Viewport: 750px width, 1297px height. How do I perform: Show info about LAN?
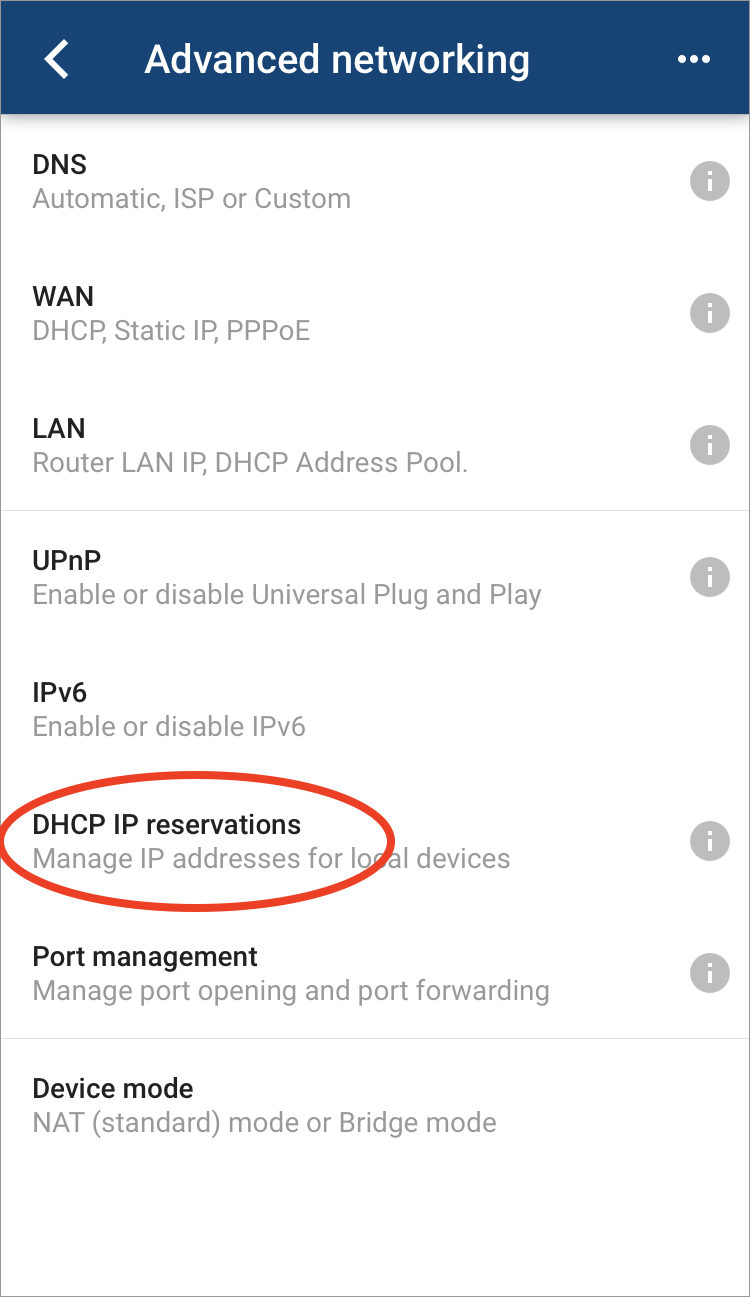click(x=710, y=445)
